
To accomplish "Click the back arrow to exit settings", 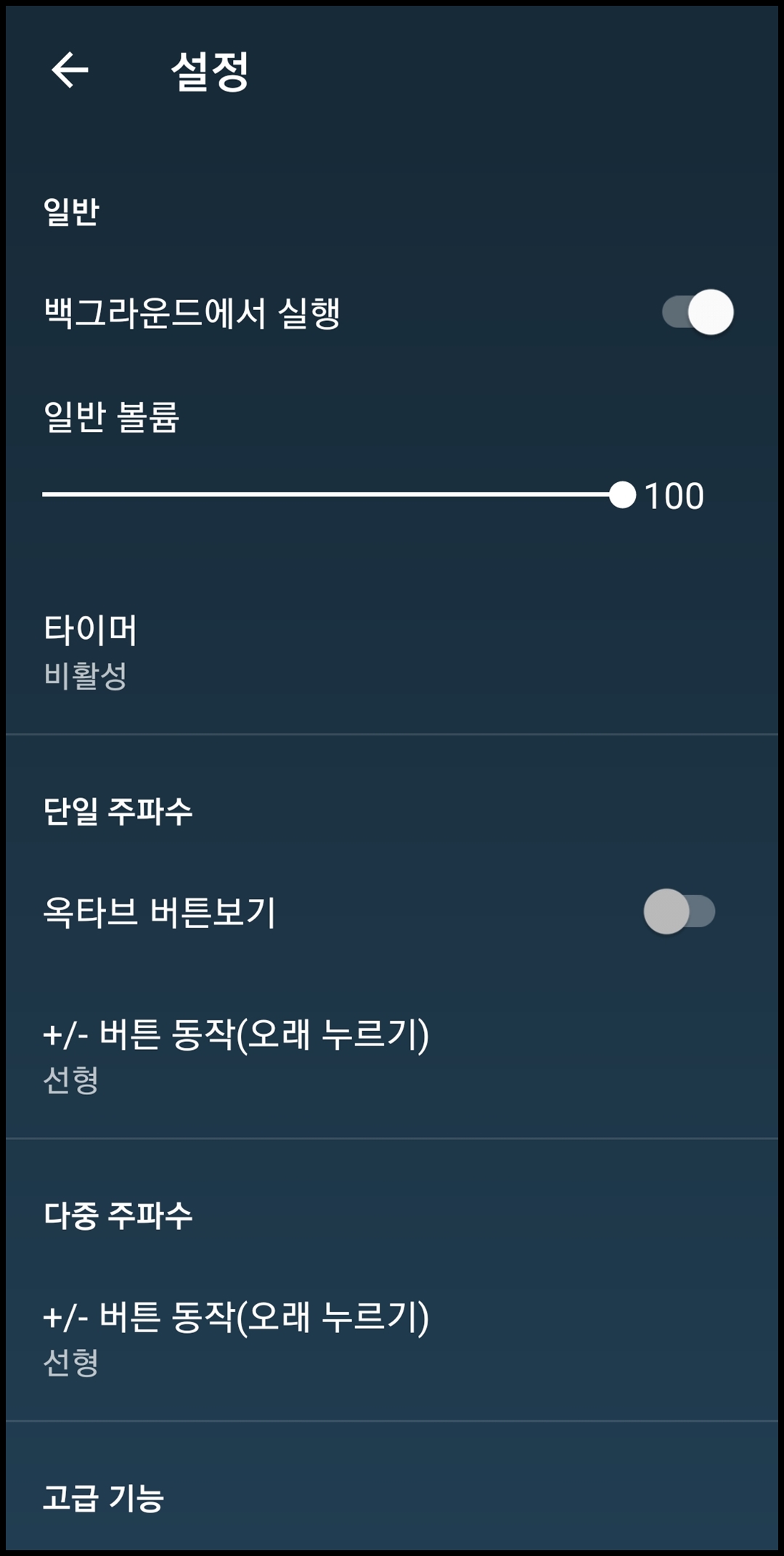I will point(70,70).
